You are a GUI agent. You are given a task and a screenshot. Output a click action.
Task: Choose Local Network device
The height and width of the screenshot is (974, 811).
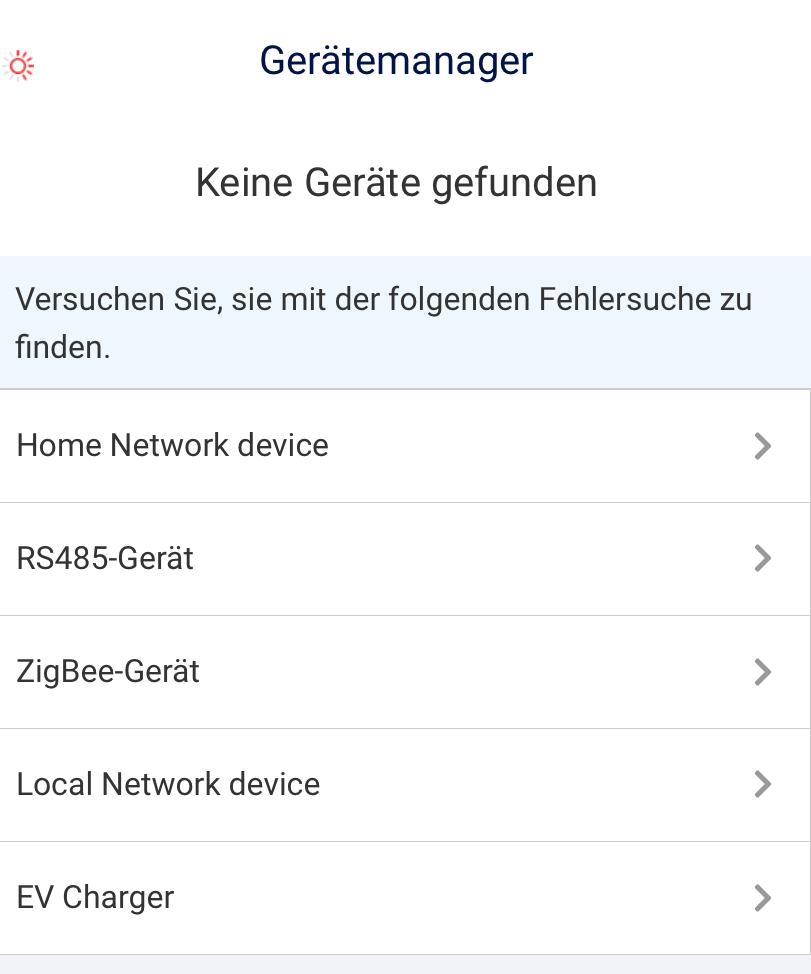(405, 784)
